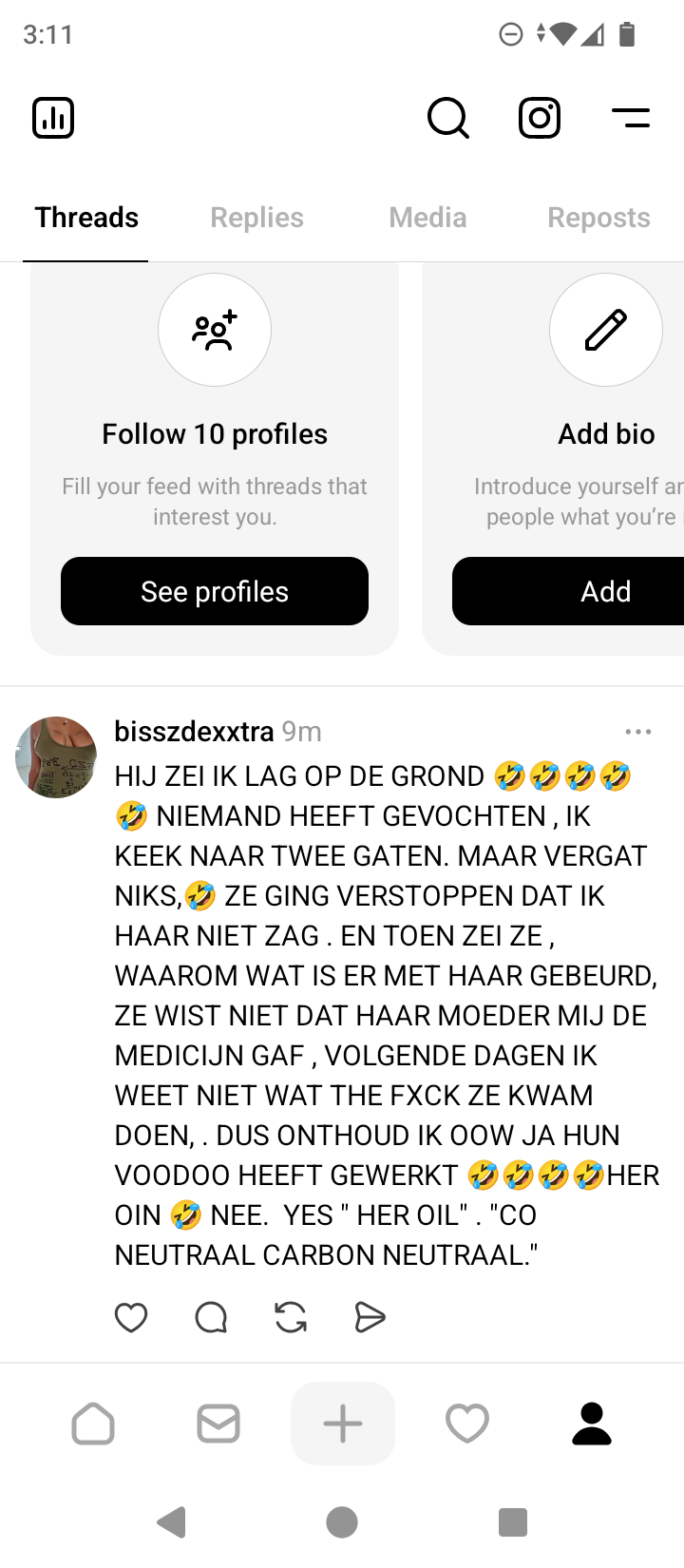This screenshot has width=684, height=1568.
Task: Open the settings menu icon
Action: coord(631,119)
